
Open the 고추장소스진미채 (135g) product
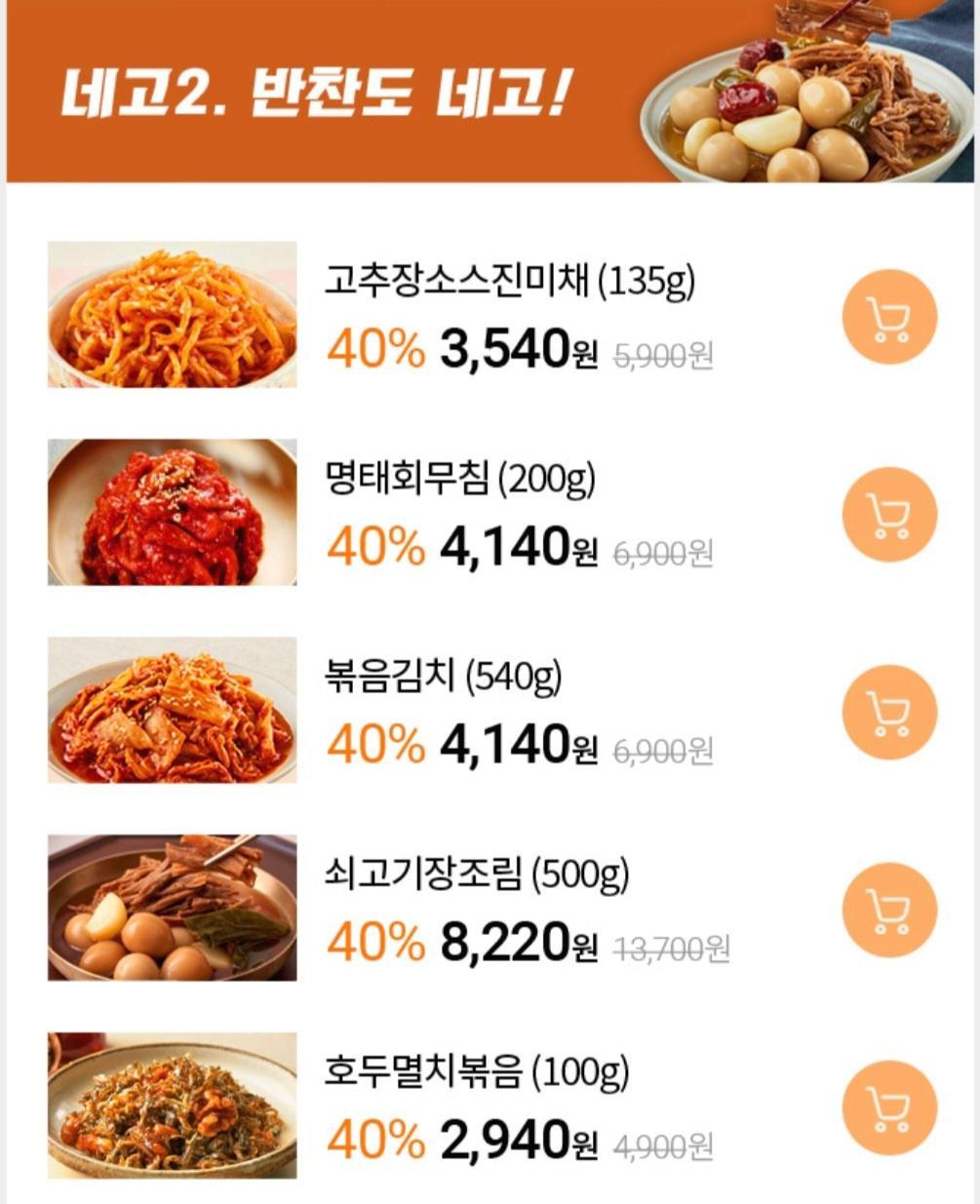click(509, 283)
